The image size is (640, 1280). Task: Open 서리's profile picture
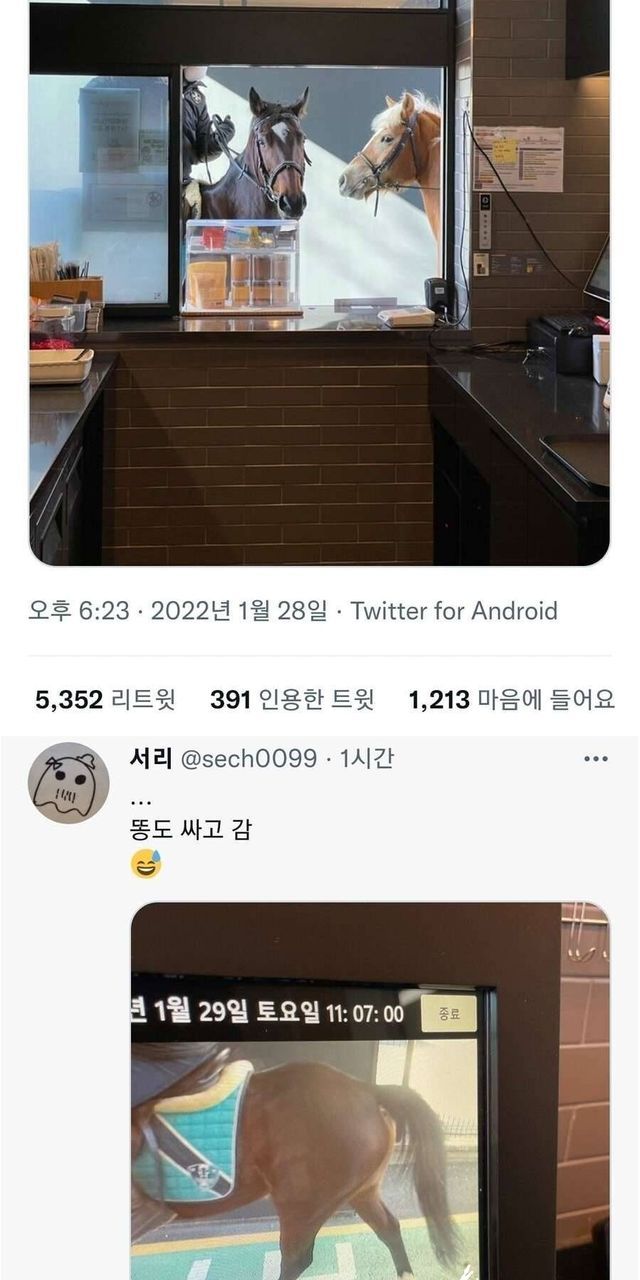click(68, 783)
